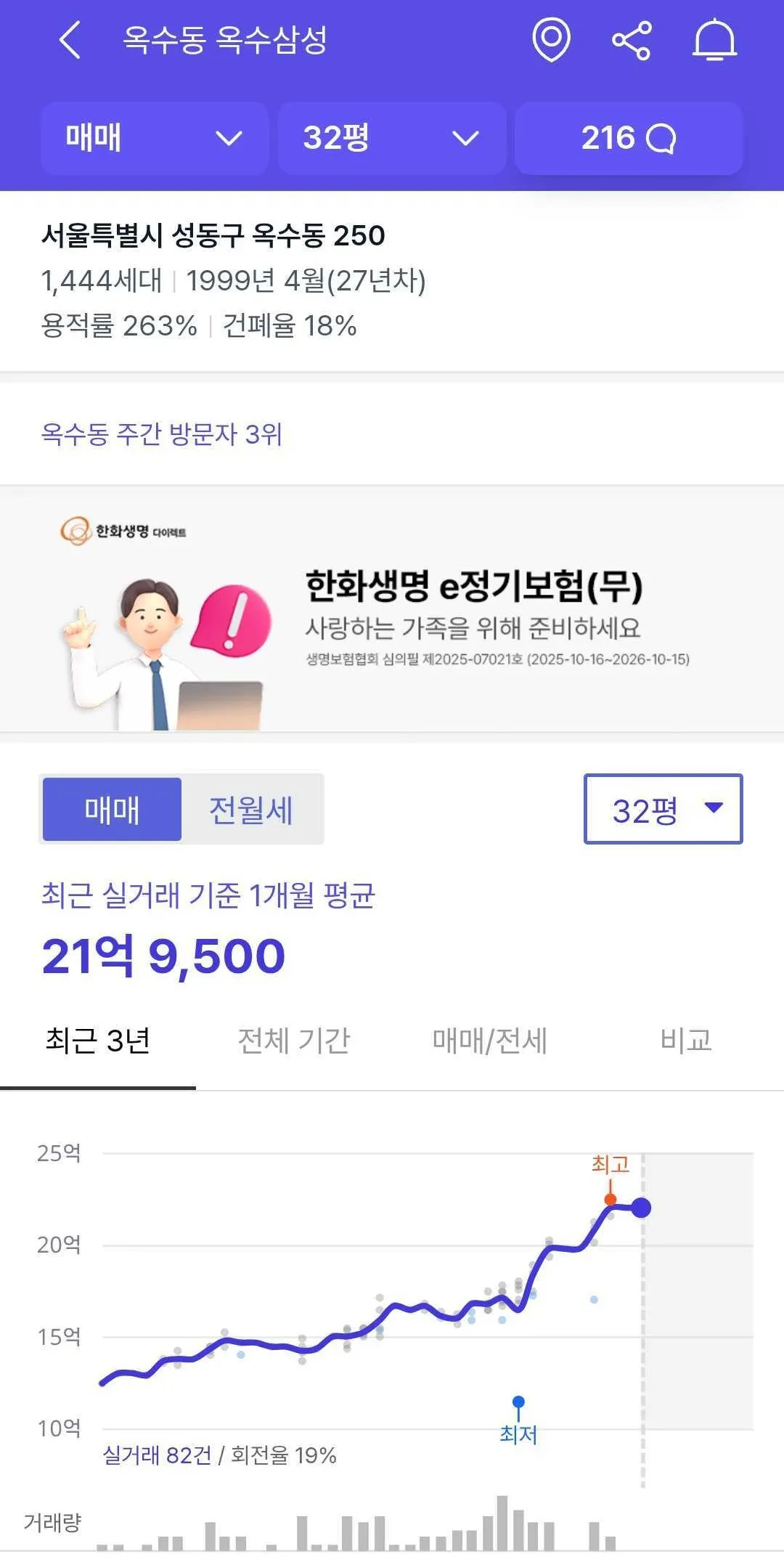
Task: Open the 한화생명 e정기보험 ad banner
Action: click(x=392, y=610)
